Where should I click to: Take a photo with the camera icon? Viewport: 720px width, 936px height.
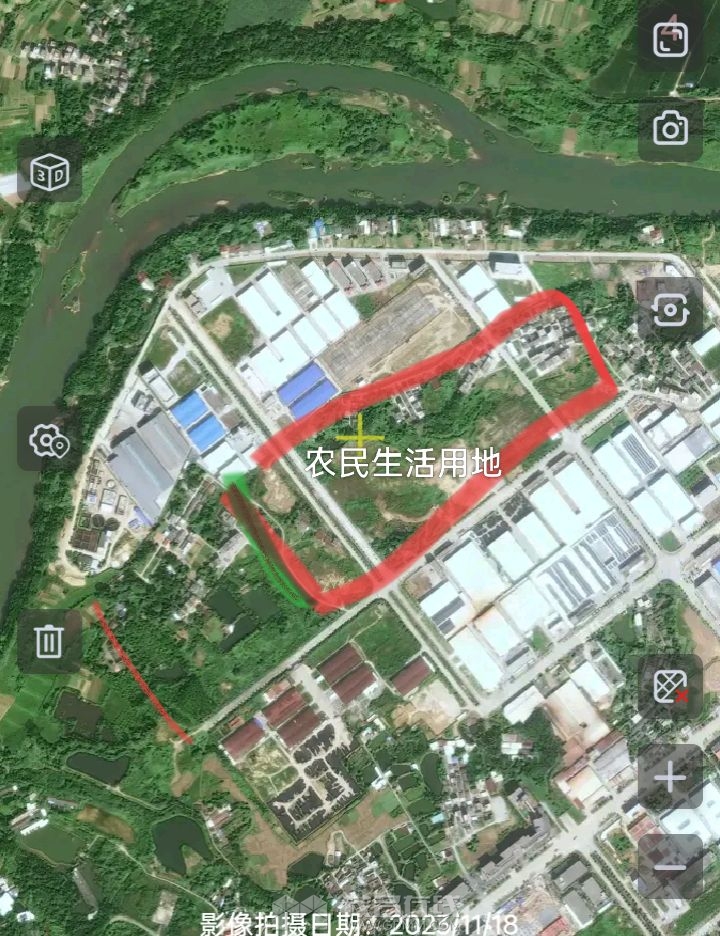[x=670, y=129]
